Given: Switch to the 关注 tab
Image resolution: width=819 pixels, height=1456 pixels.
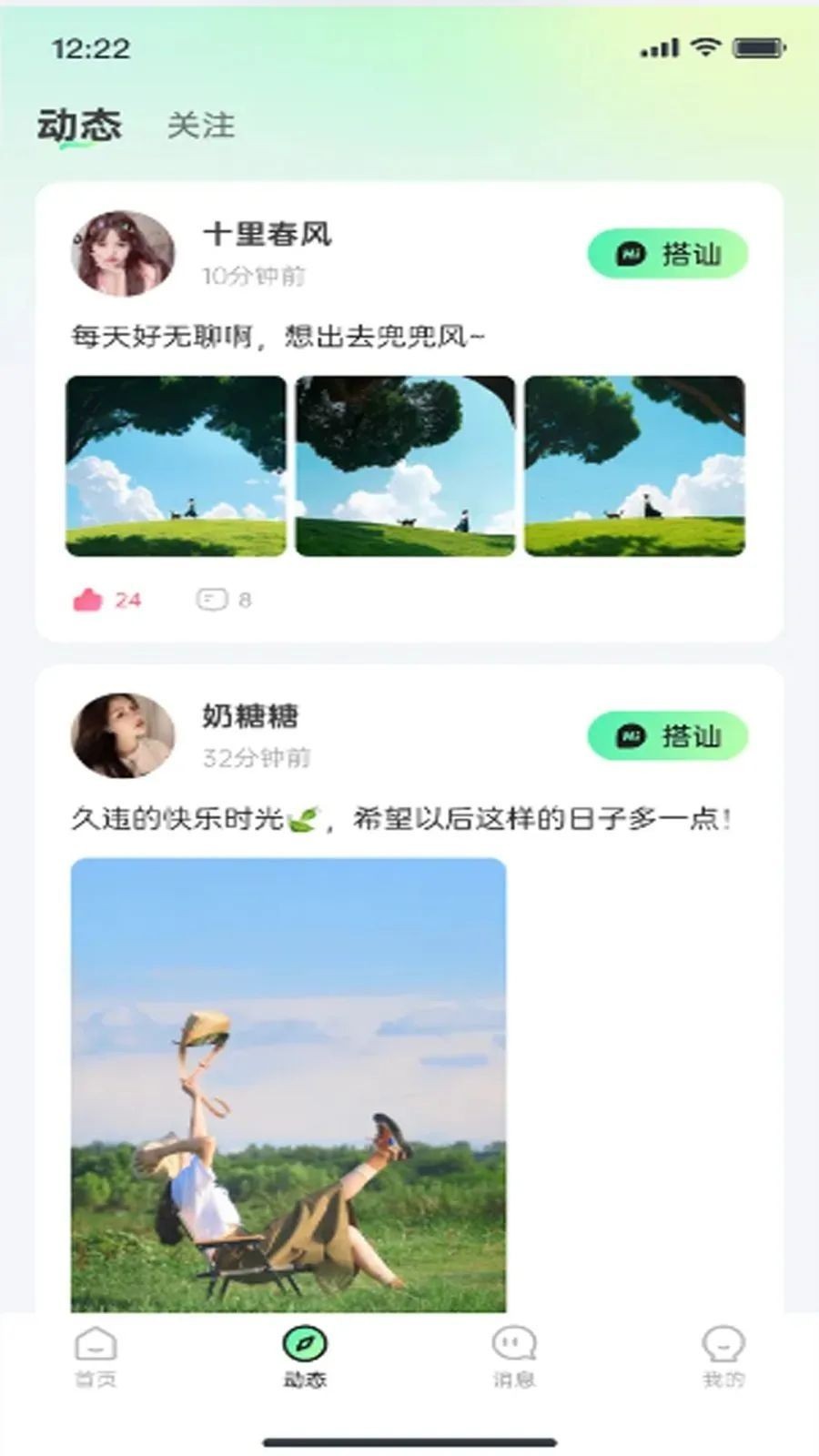Looking at the screenshot, I should (199, 126).
